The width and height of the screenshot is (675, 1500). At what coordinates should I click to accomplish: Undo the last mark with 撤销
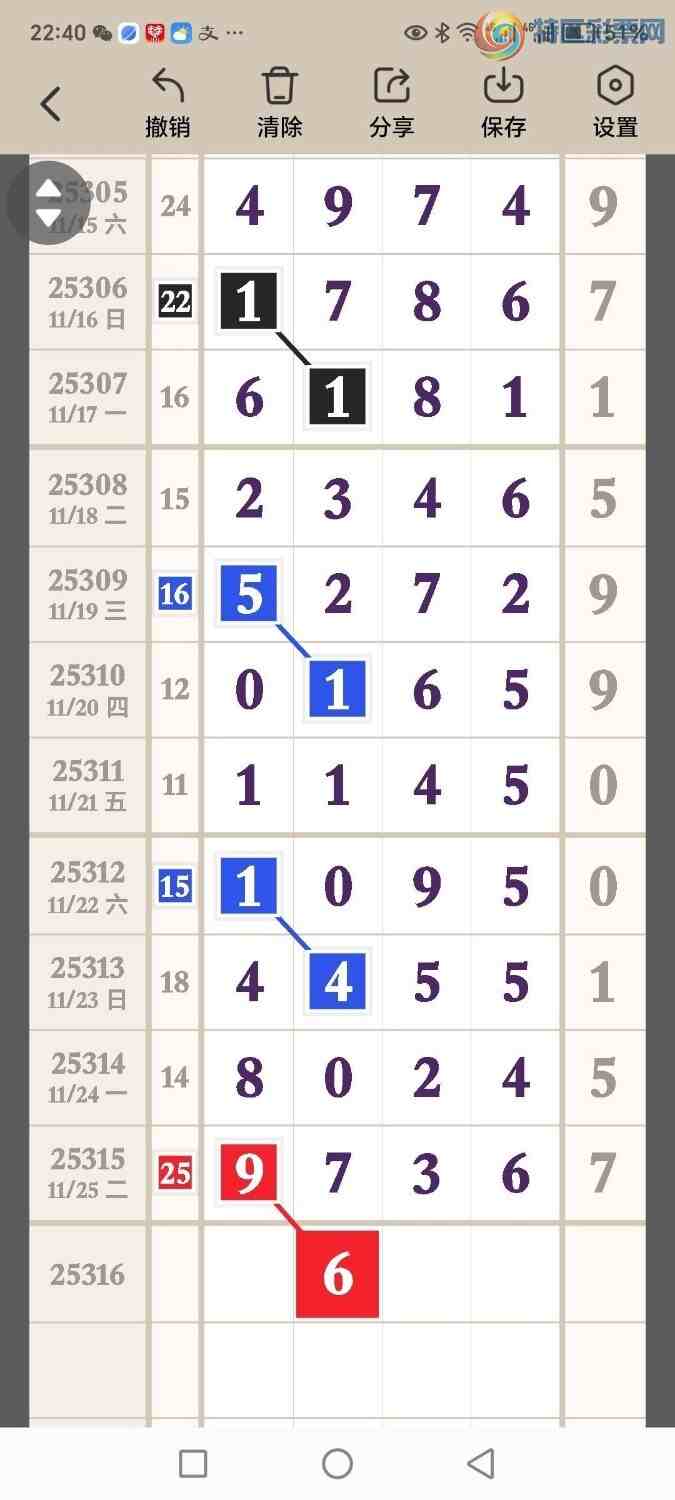(168, 102)
